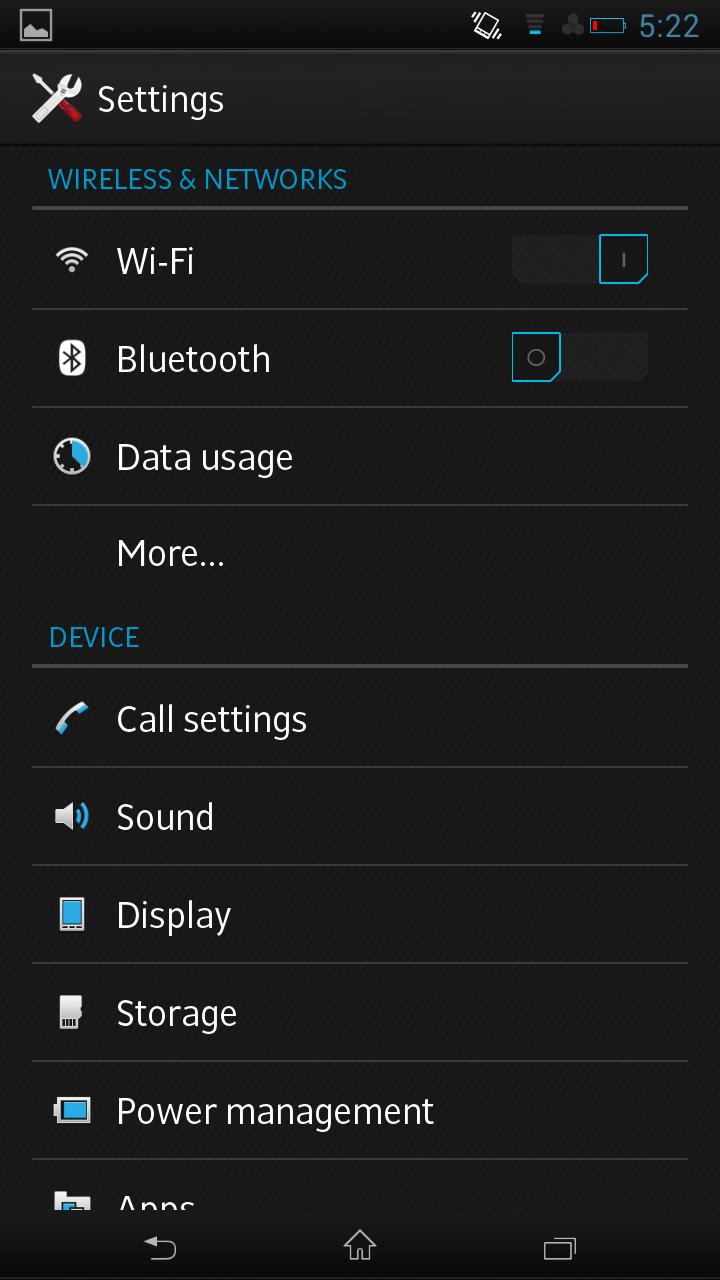Click the Bluetooth icon in the list
This screenshot has height=1280, width=720.
pyautogui.click(x=71, y=357)
